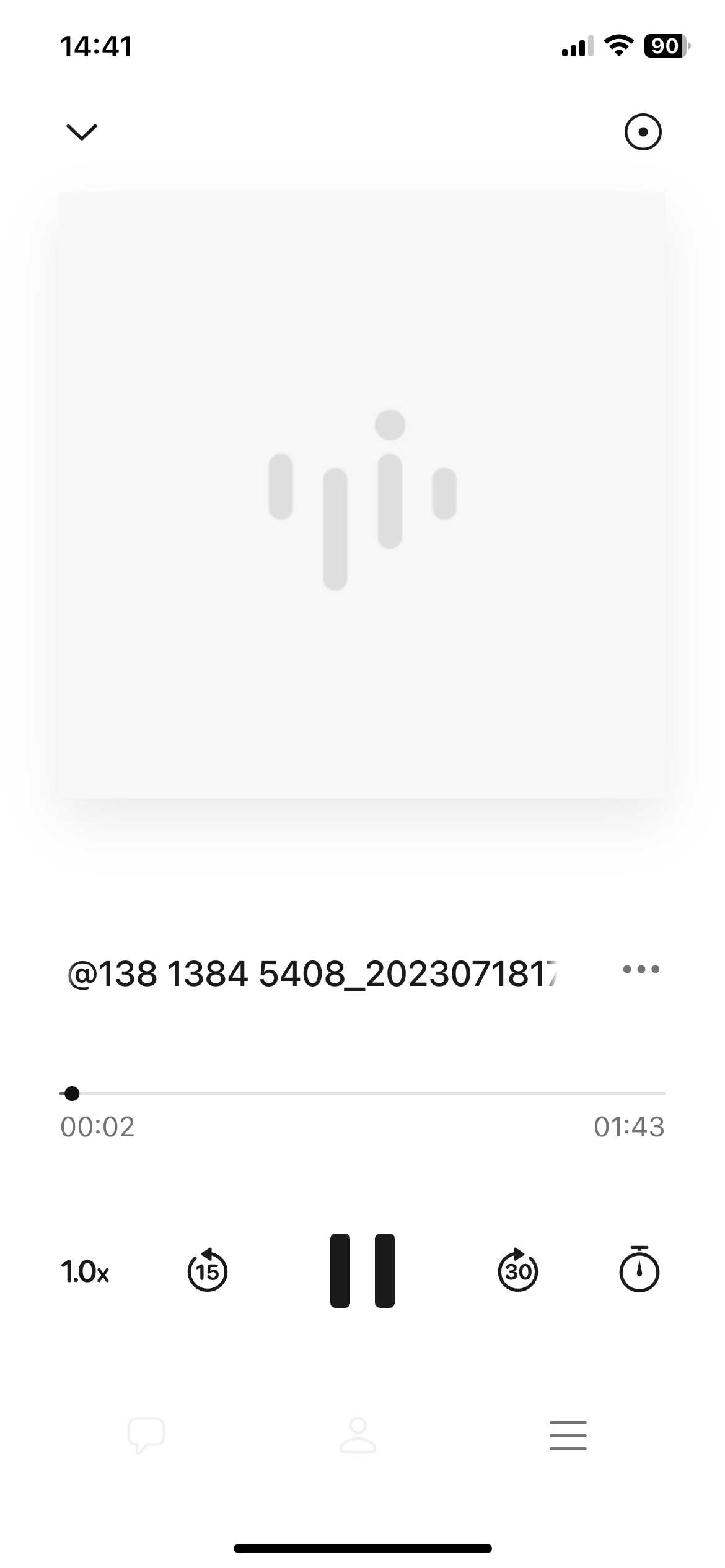Change the 1.0x playback speed
The image size is (725, 1568).
coord(85,1271)
